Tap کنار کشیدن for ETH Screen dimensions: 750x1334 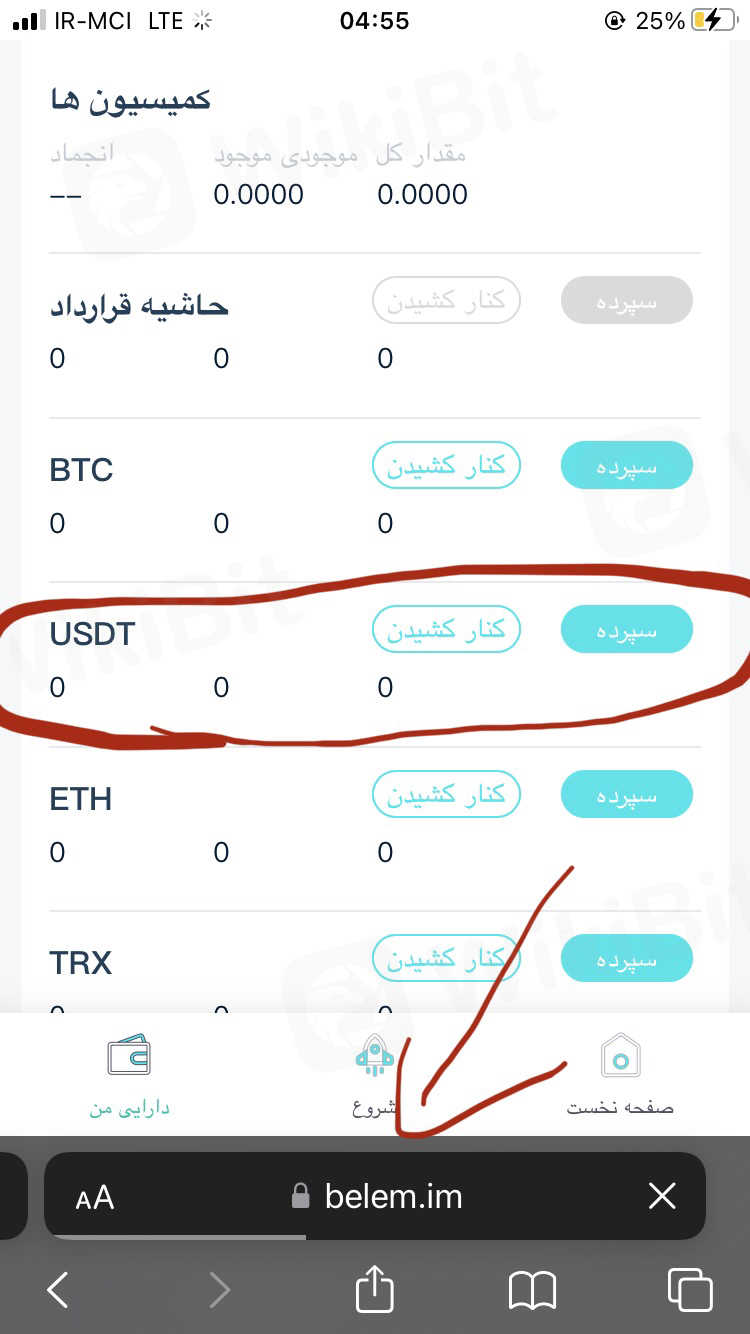[x=446, y=795]
